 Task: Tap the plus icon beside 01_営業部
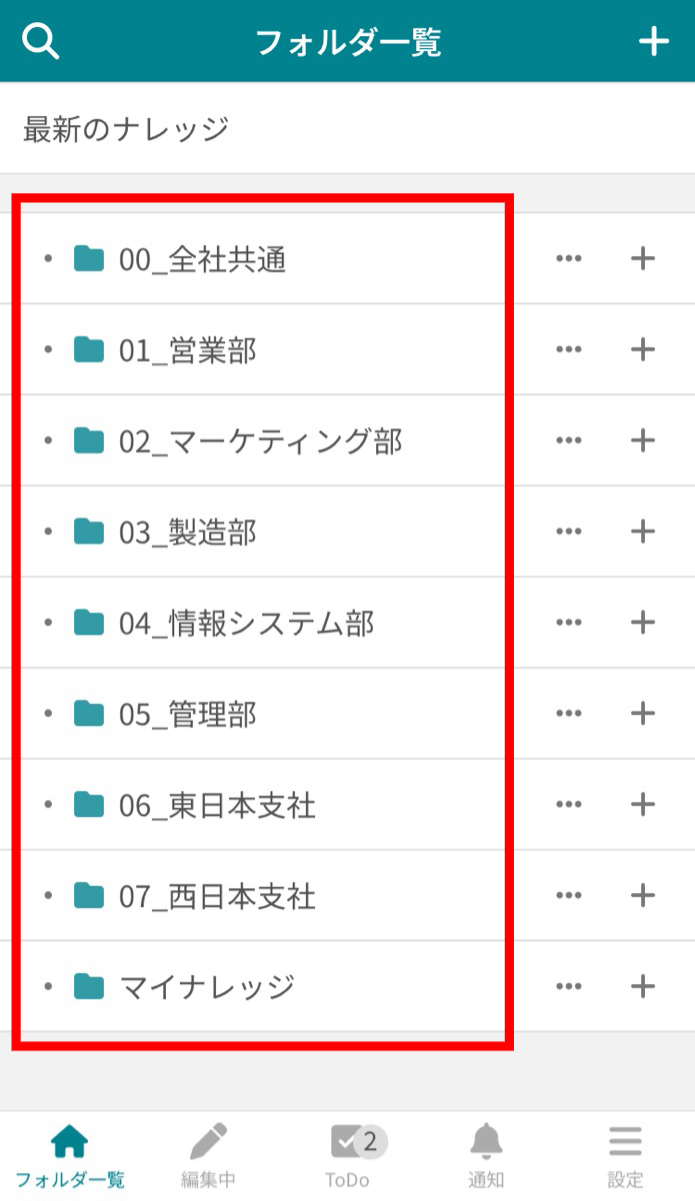pyautogui.click(x=642, y=350)
